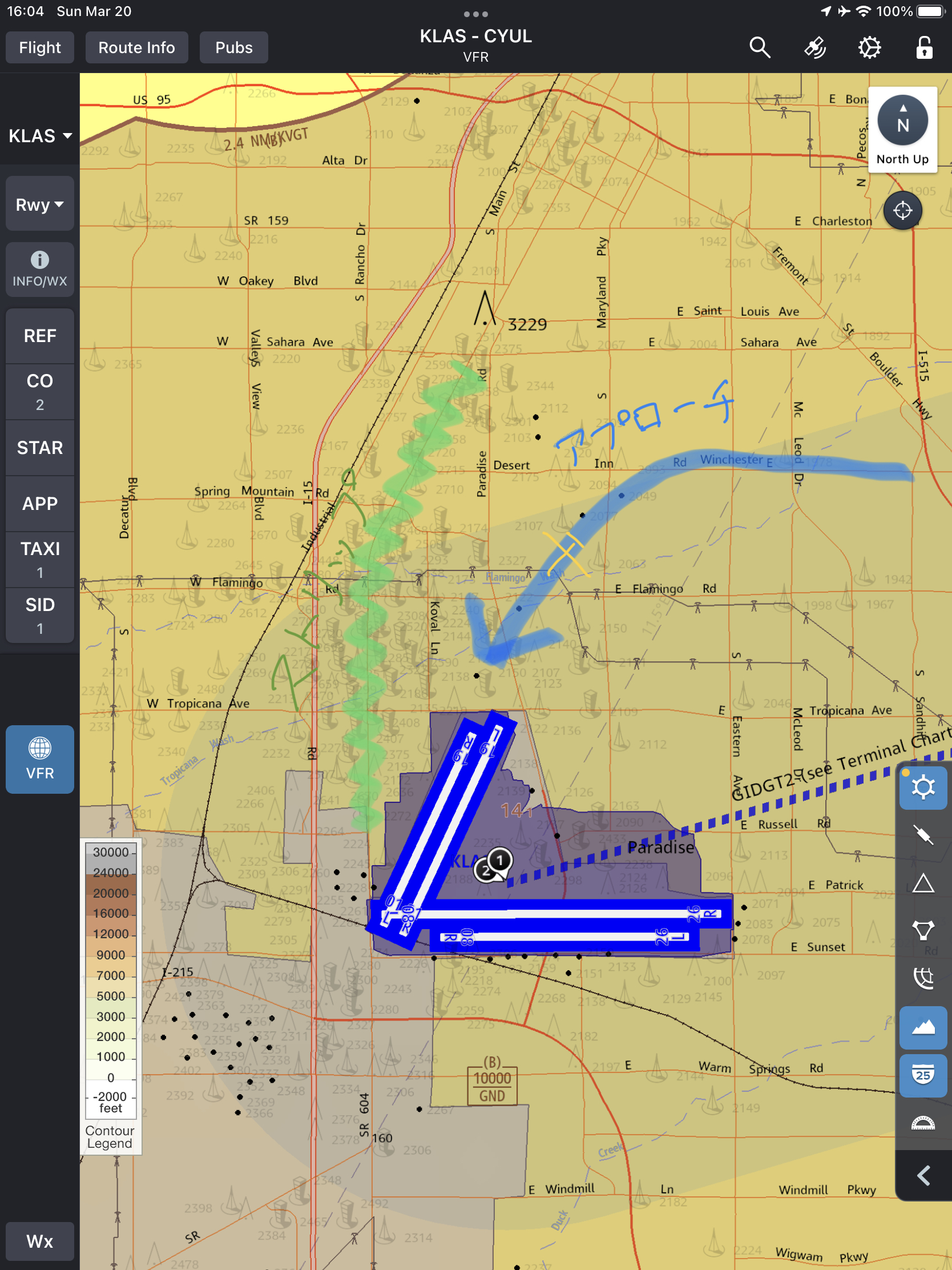Open settings gear

(869, 47)
